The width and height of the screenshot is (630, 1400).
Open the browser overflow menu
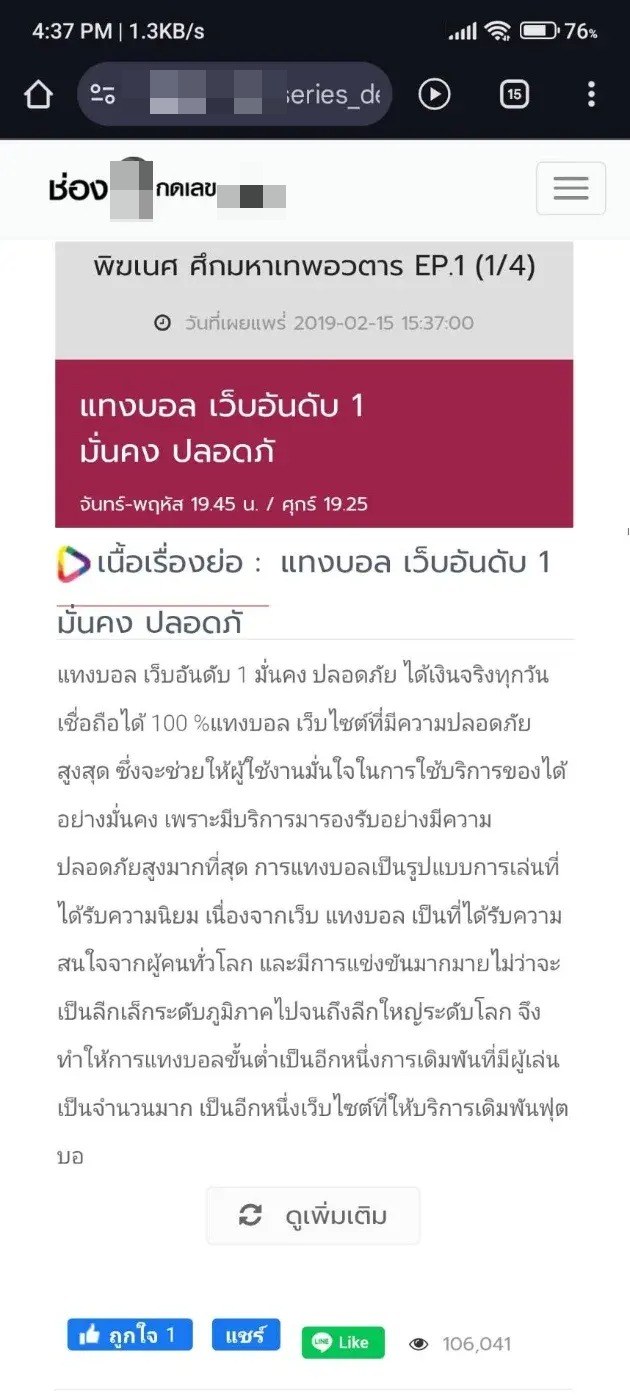pos(591,95)
